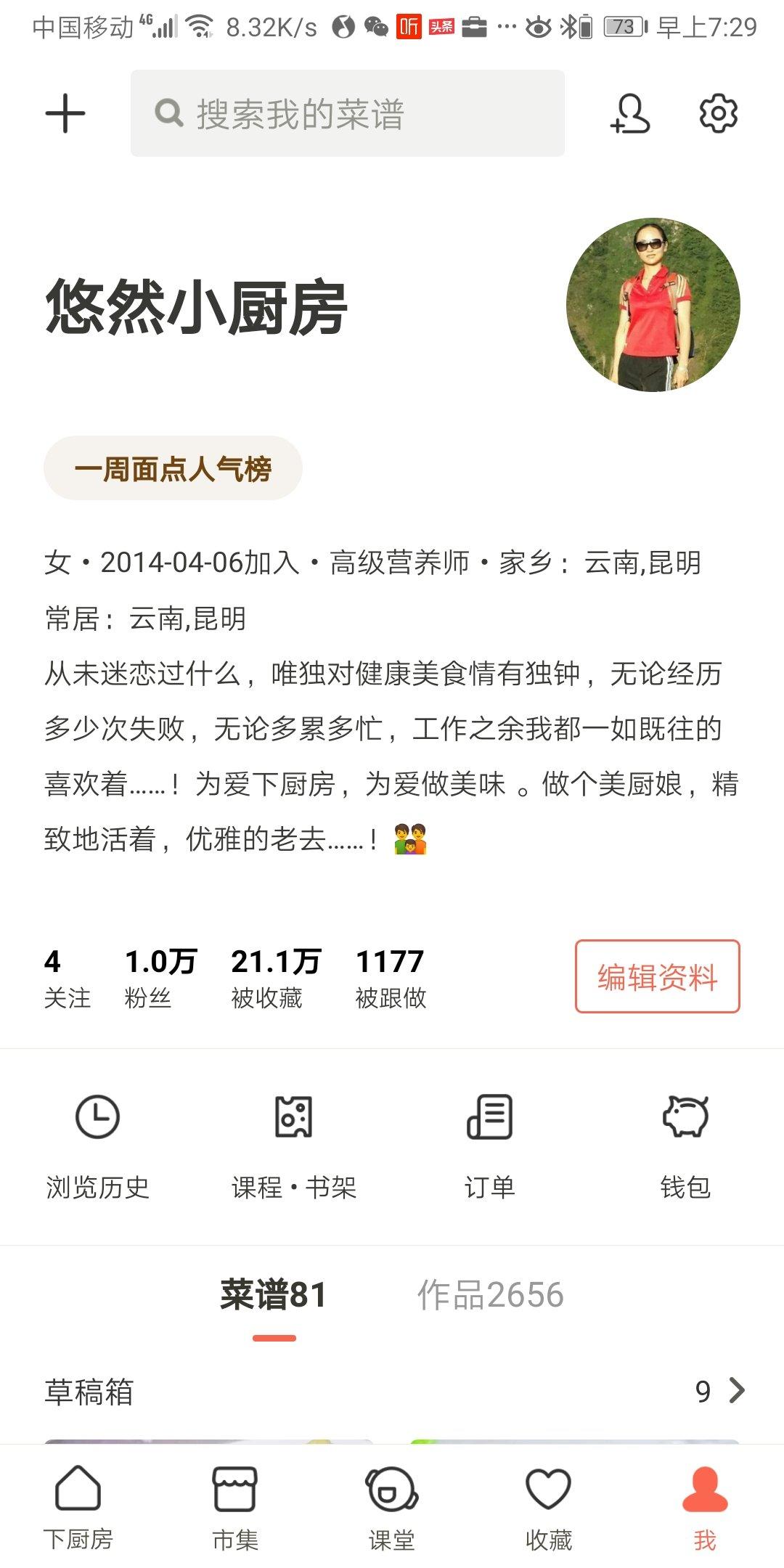
Task: View the 粉丝 followers list
Action: 160,979
